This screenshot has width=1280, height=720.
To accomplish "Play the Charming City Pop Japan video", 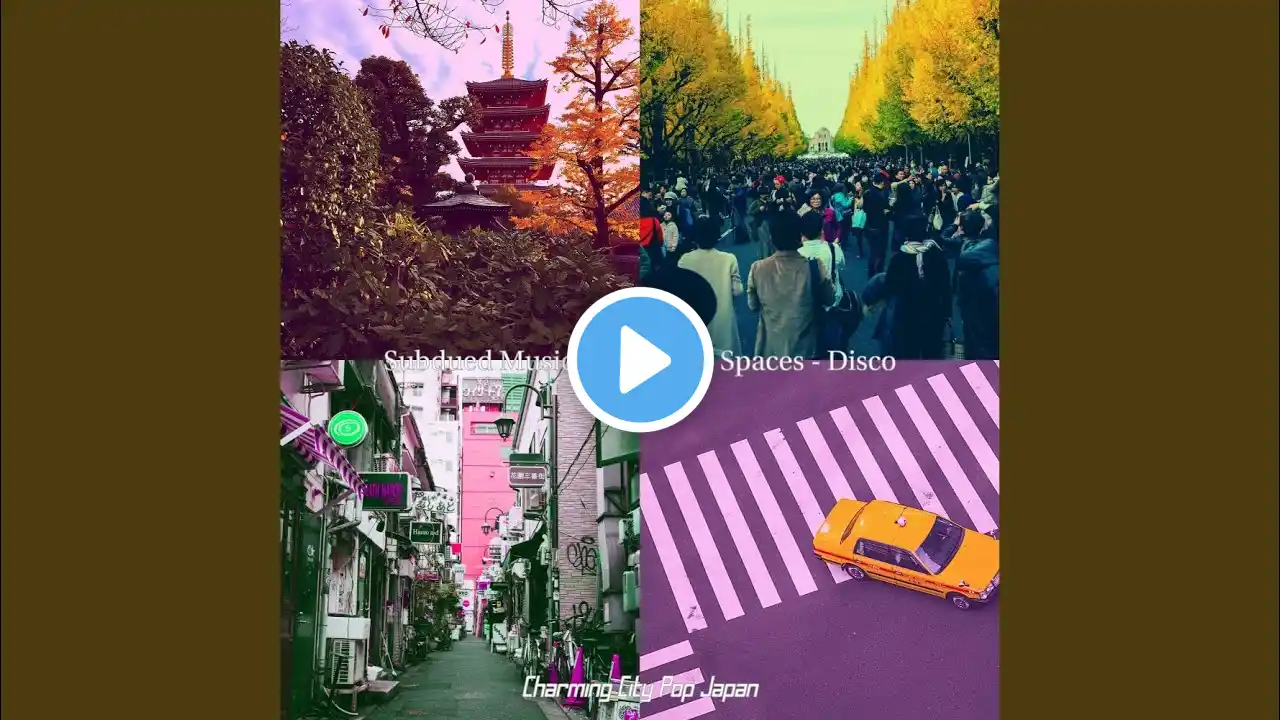I will (x=640, y=360).
